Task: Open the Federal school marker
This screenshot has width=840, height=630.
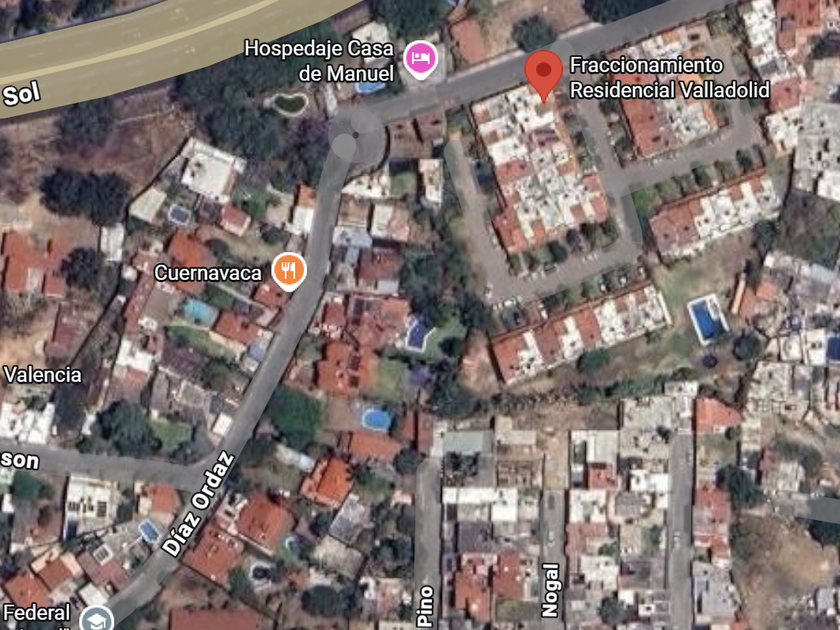Action: point(97,618)
